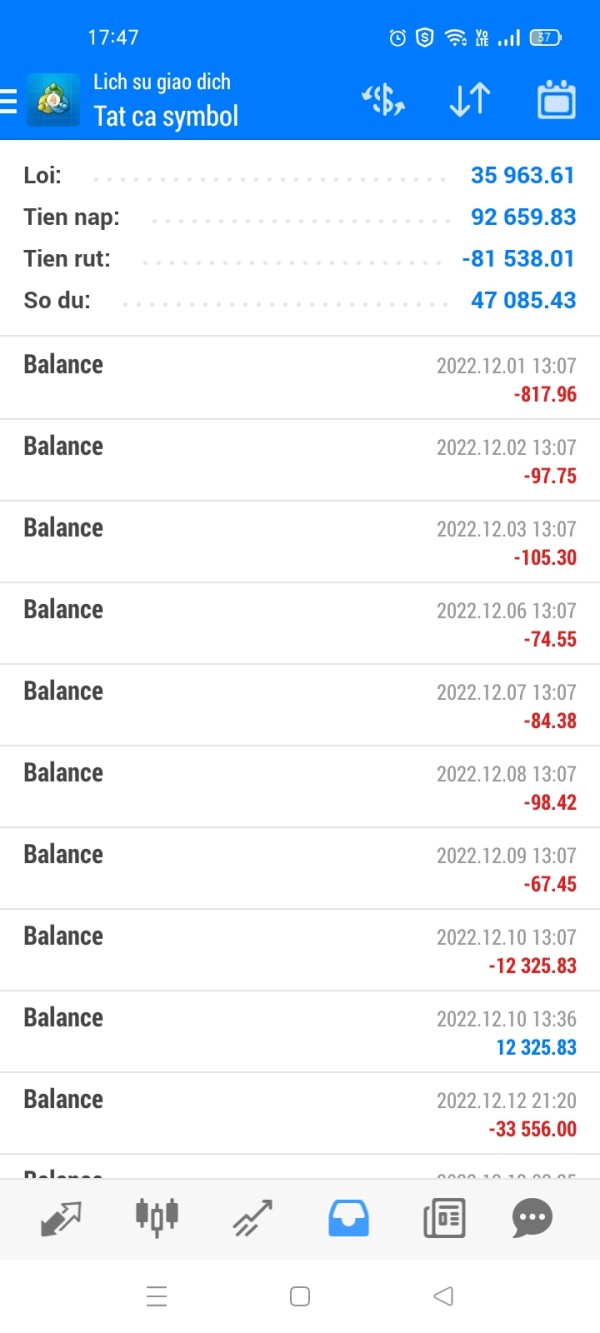This screenshot has height=1333, width=600.
Task: Switch to the Trade tab
Action: click(x=252, y=1217)
